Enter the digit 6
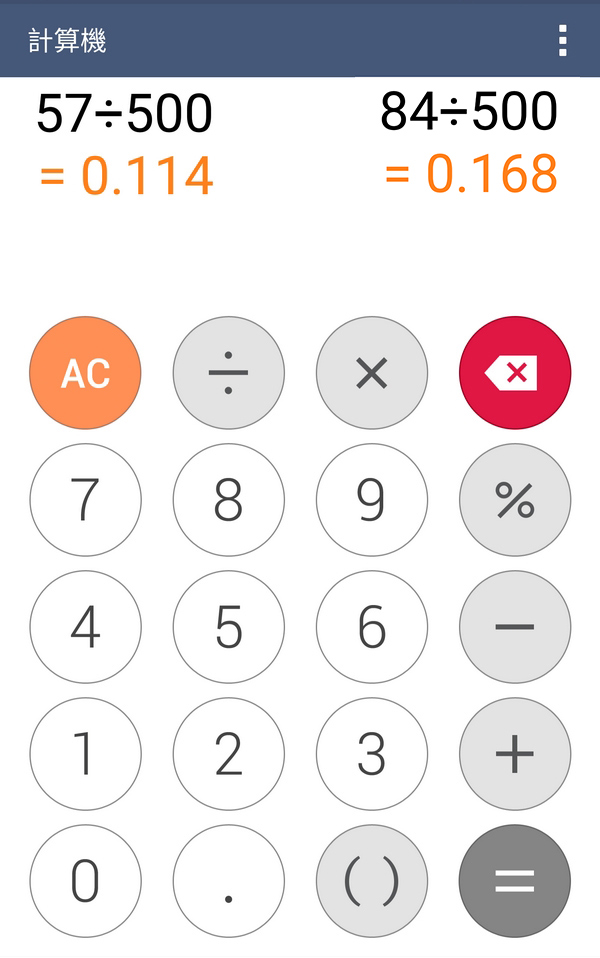600x958 pixels. tap(372, 627)
